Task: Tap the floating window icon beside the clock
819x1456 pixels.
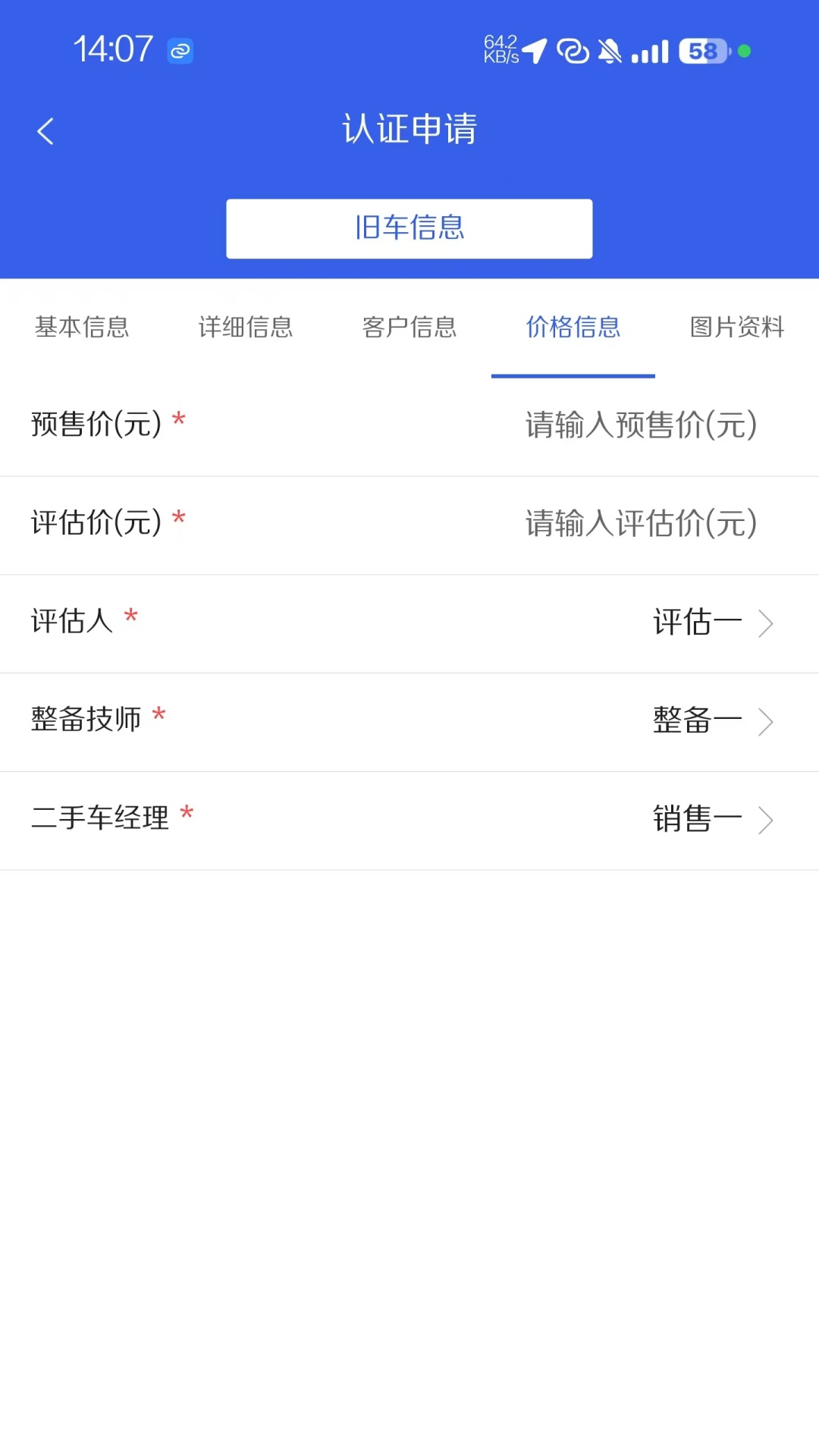Action: pos(180,51)
